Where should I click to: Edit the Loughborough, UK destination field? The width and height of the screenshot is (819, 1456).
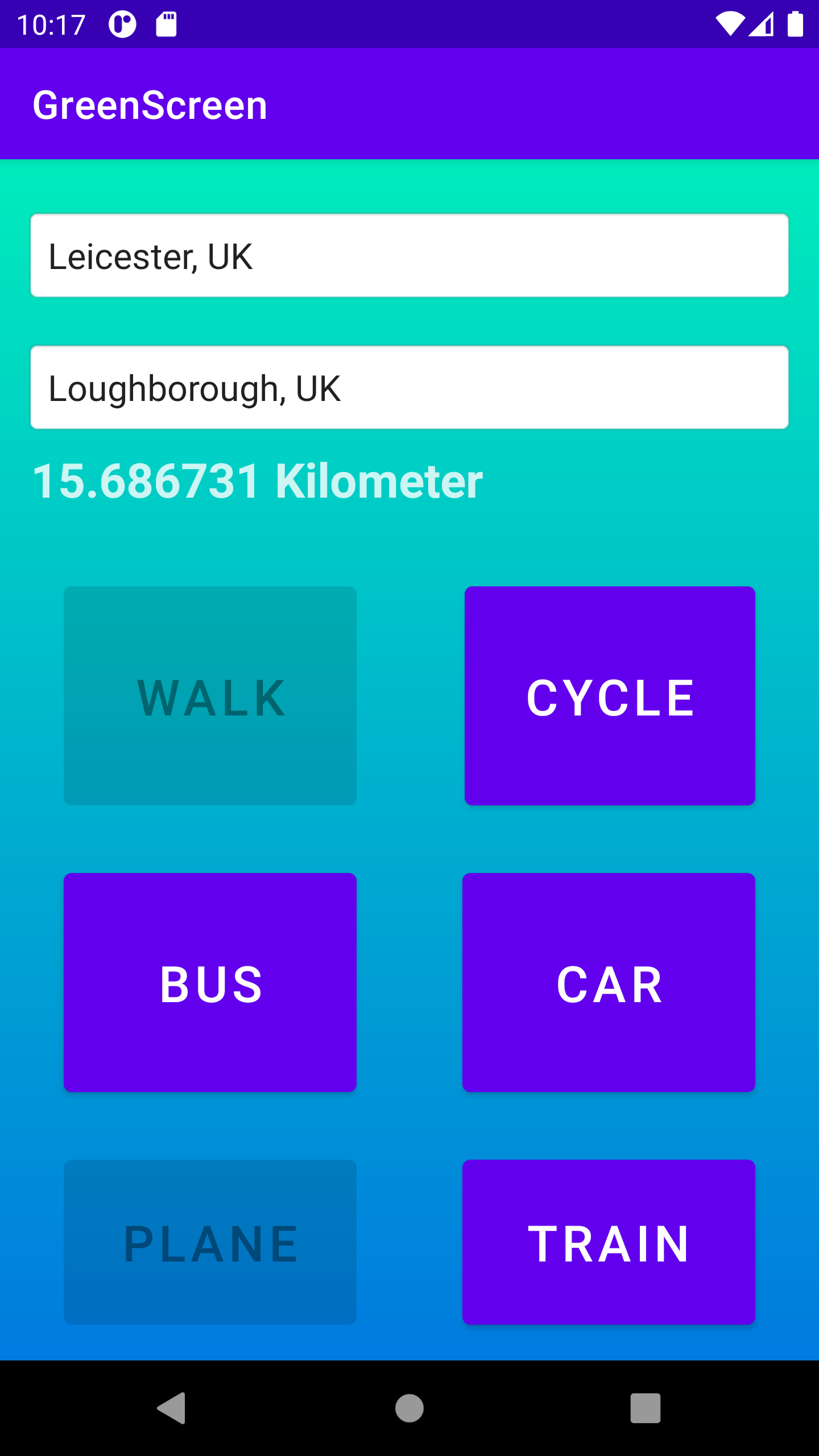409,387
